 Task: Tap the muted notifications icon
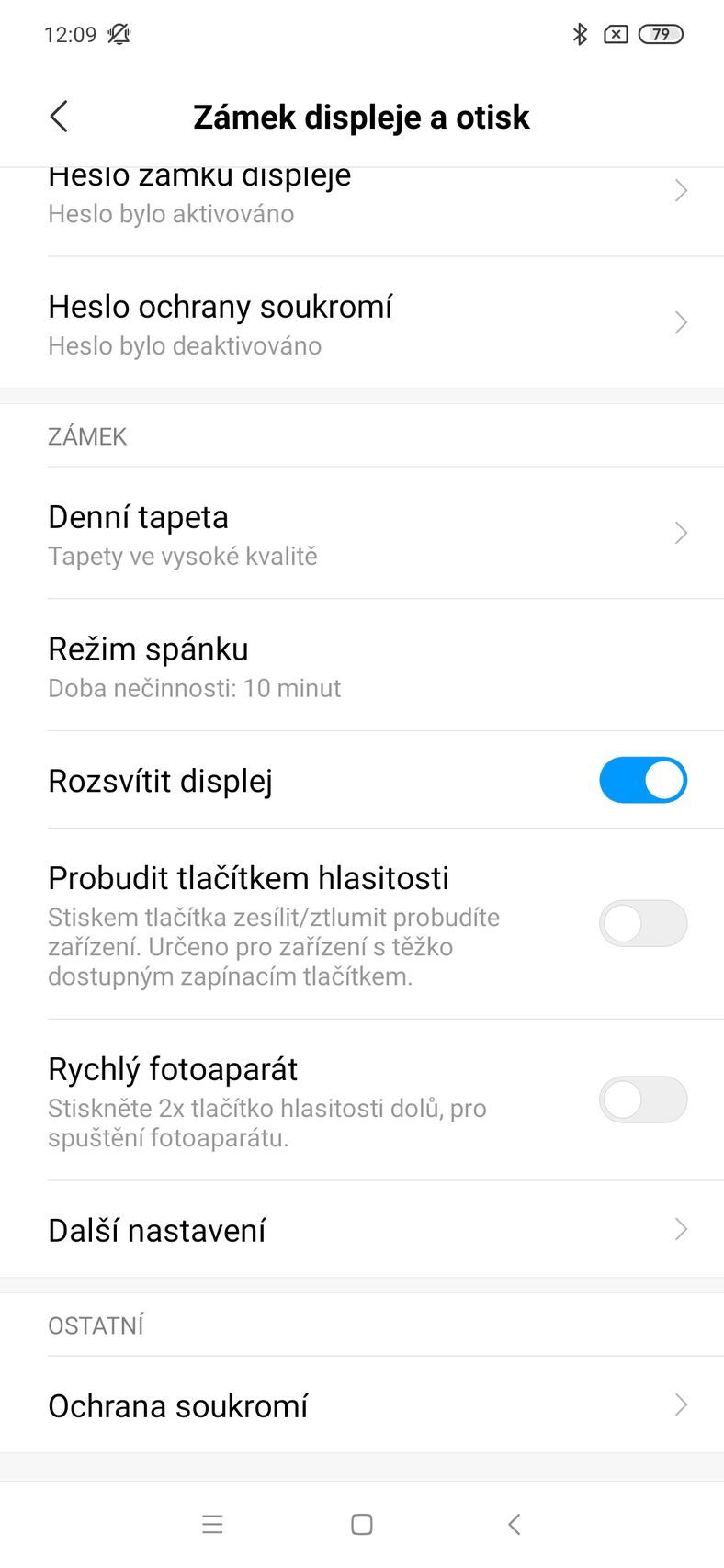point(118,34)
